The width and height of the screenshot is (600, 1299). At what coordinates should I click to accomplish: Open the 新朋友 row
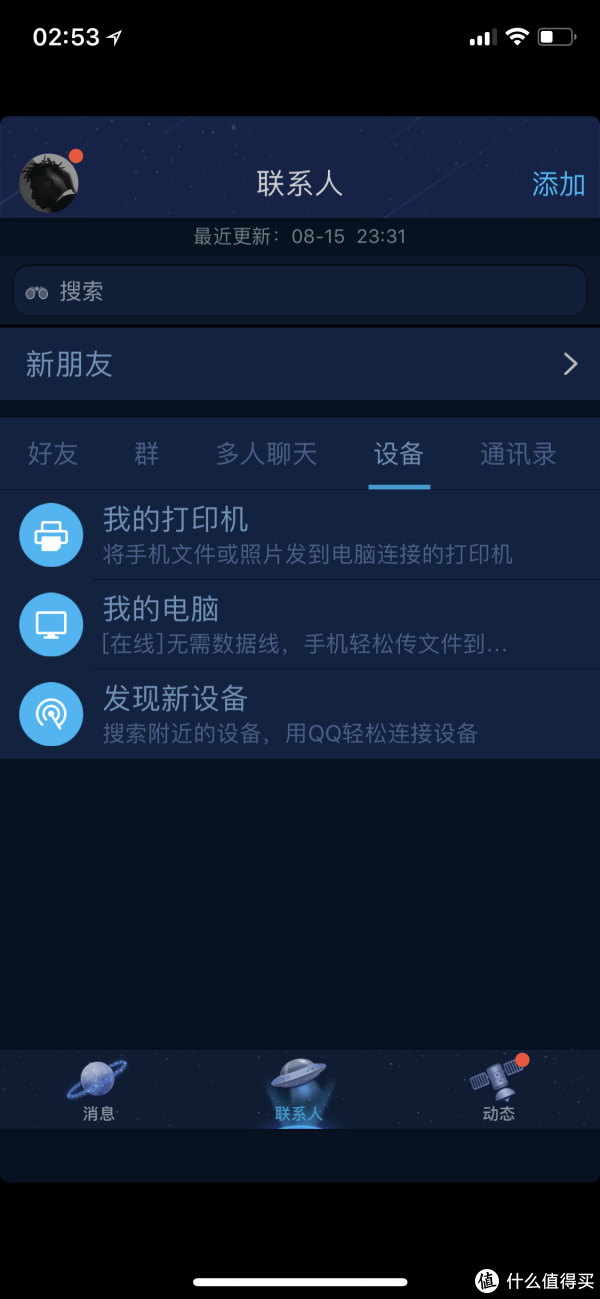point(300,364)
